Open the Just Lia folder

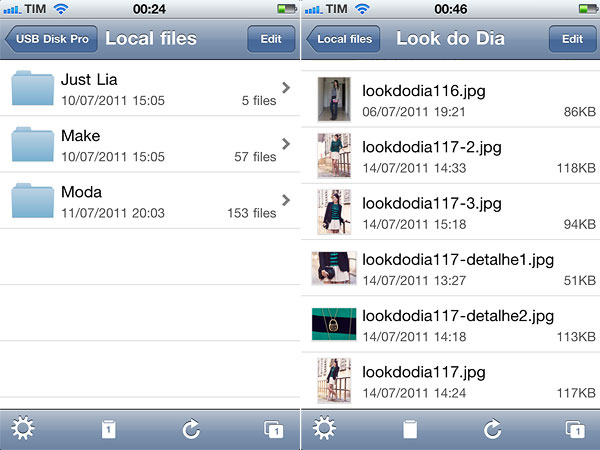150,88
